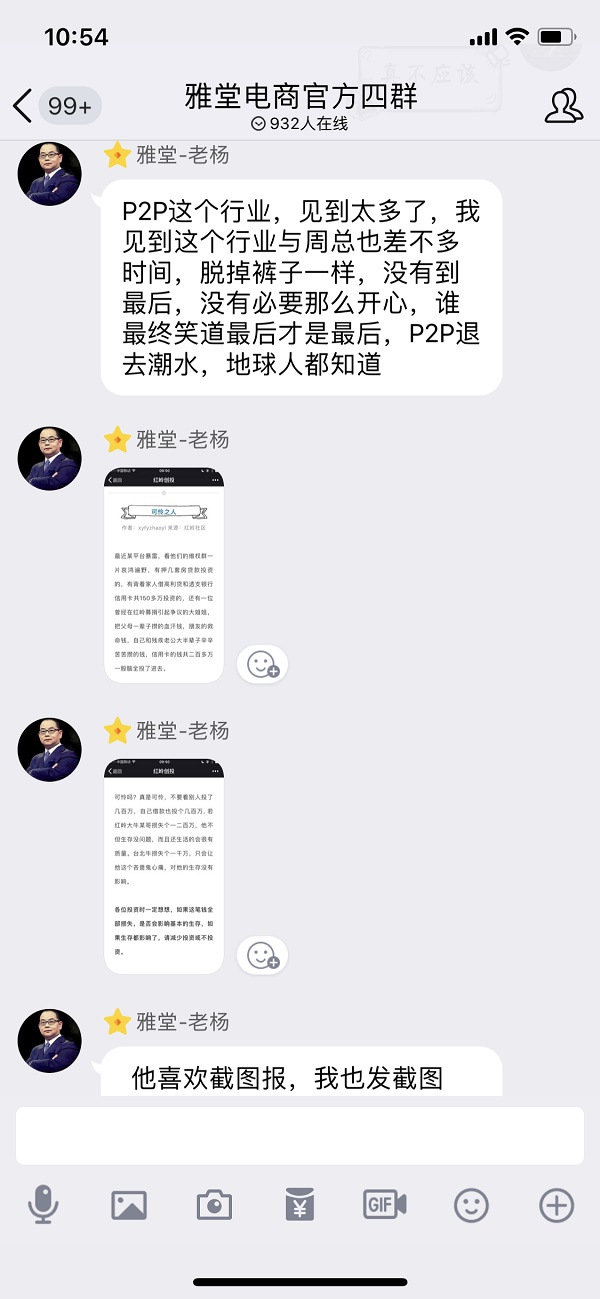Open the screenshot image titled 可怜之人
This screenshot has width=600, height=1299.
pos(164,575)
